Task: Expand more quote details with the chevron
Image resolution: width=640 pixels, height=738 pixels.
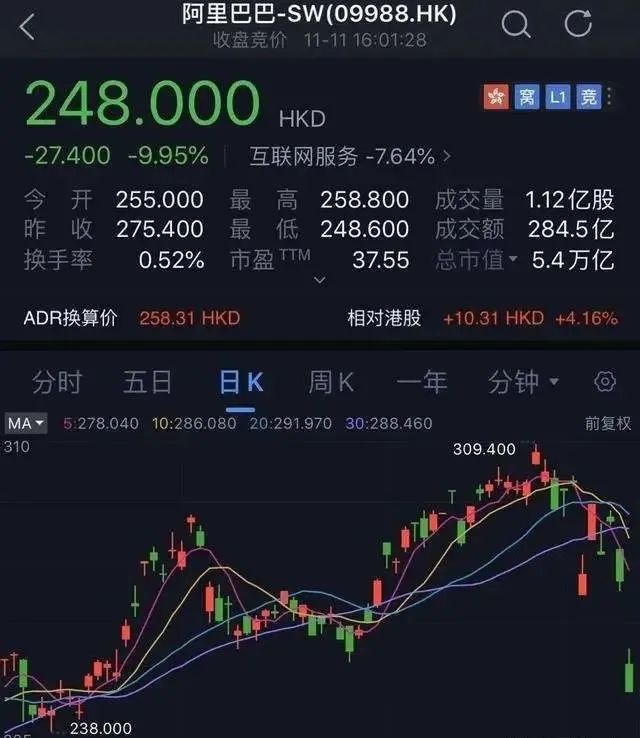Action: pos(319,280)
